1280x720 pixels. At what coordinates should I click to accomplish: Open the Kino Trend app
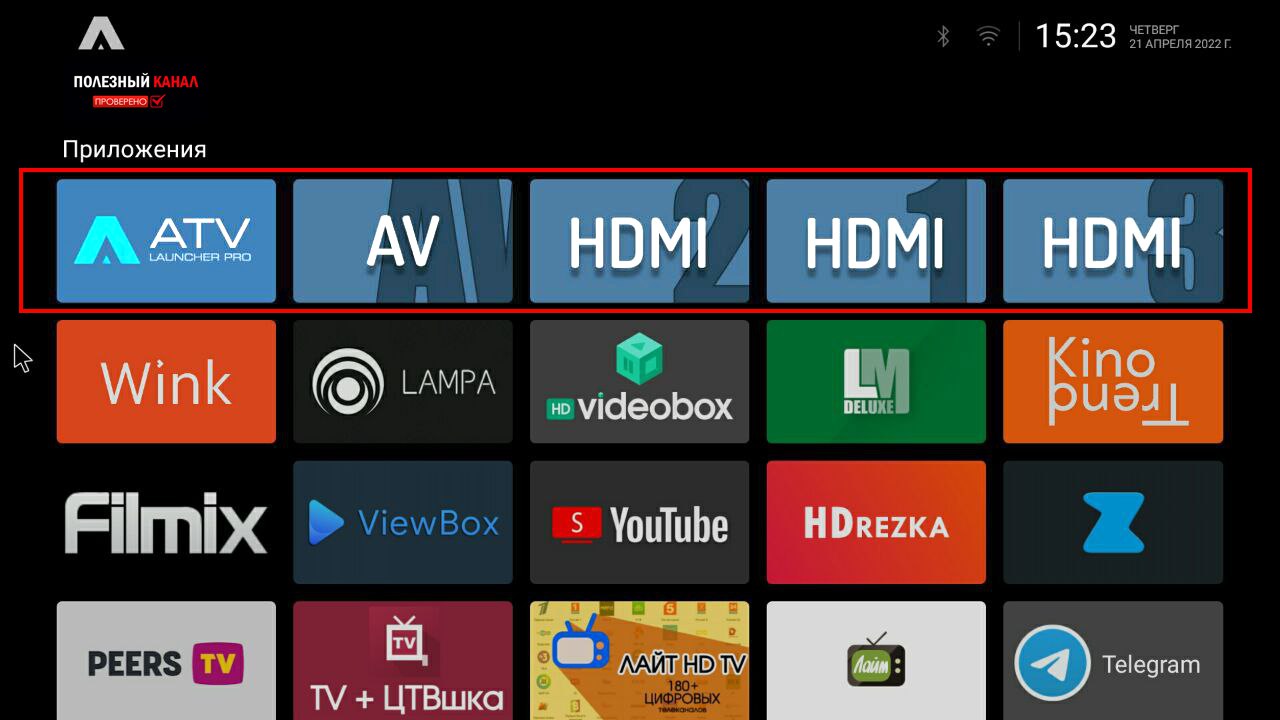click(x=1112, y=382)
